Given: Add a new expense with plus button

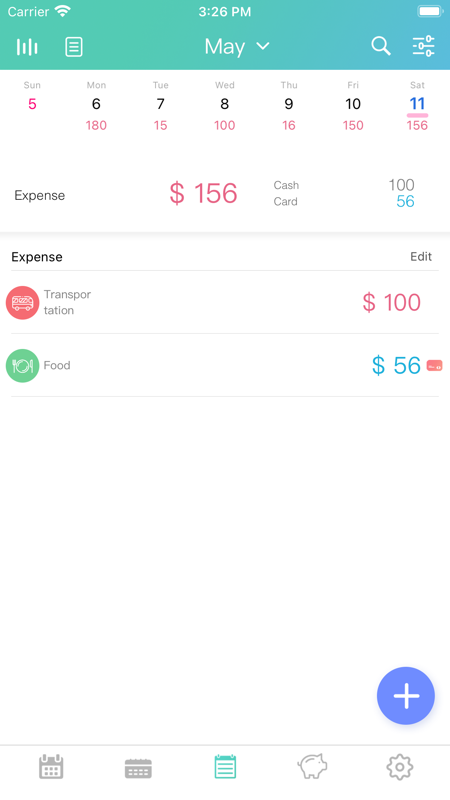Looking at the screenshot, I should click(406, 695).
